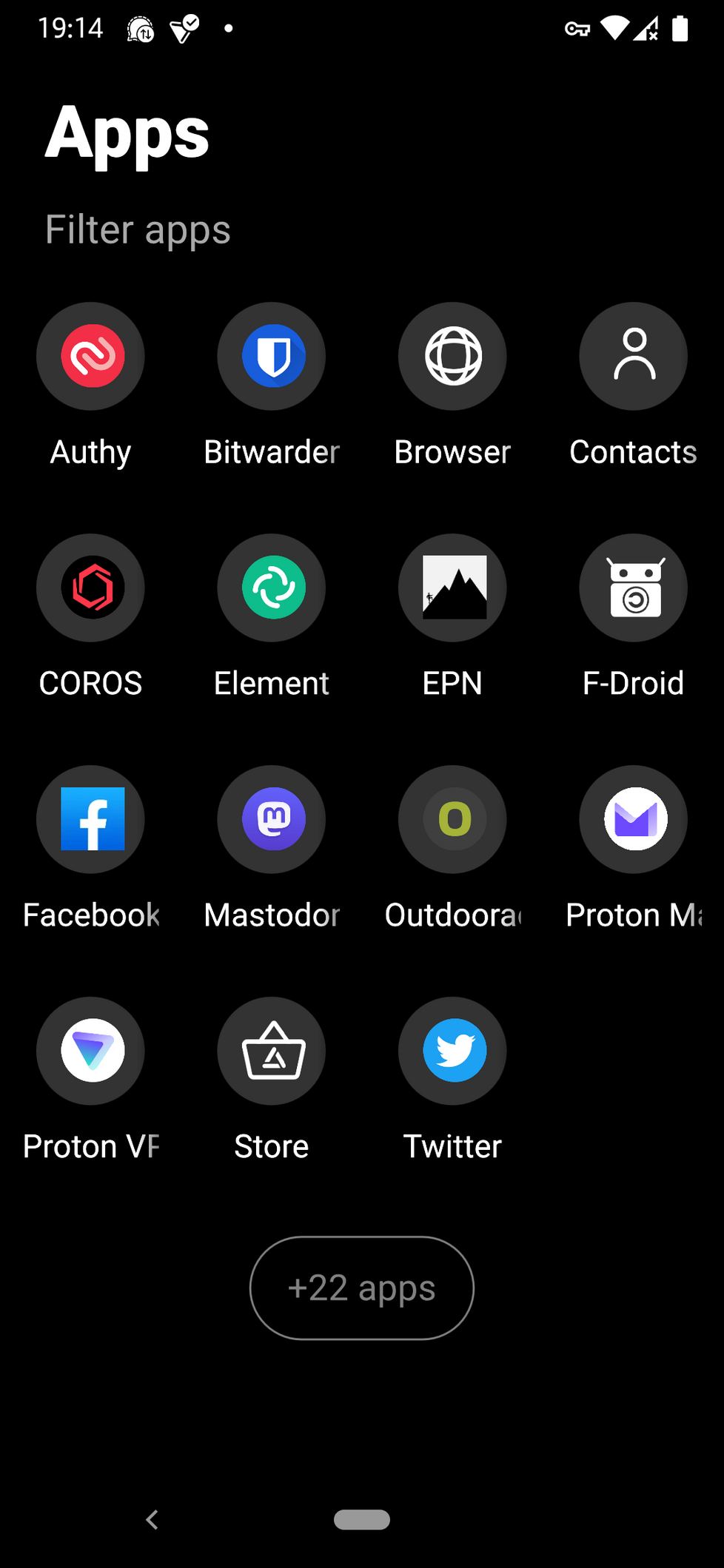Go back using the navigation arrow
Image resolution: width=724 pixels, height=1568 pixels.
152,1520
